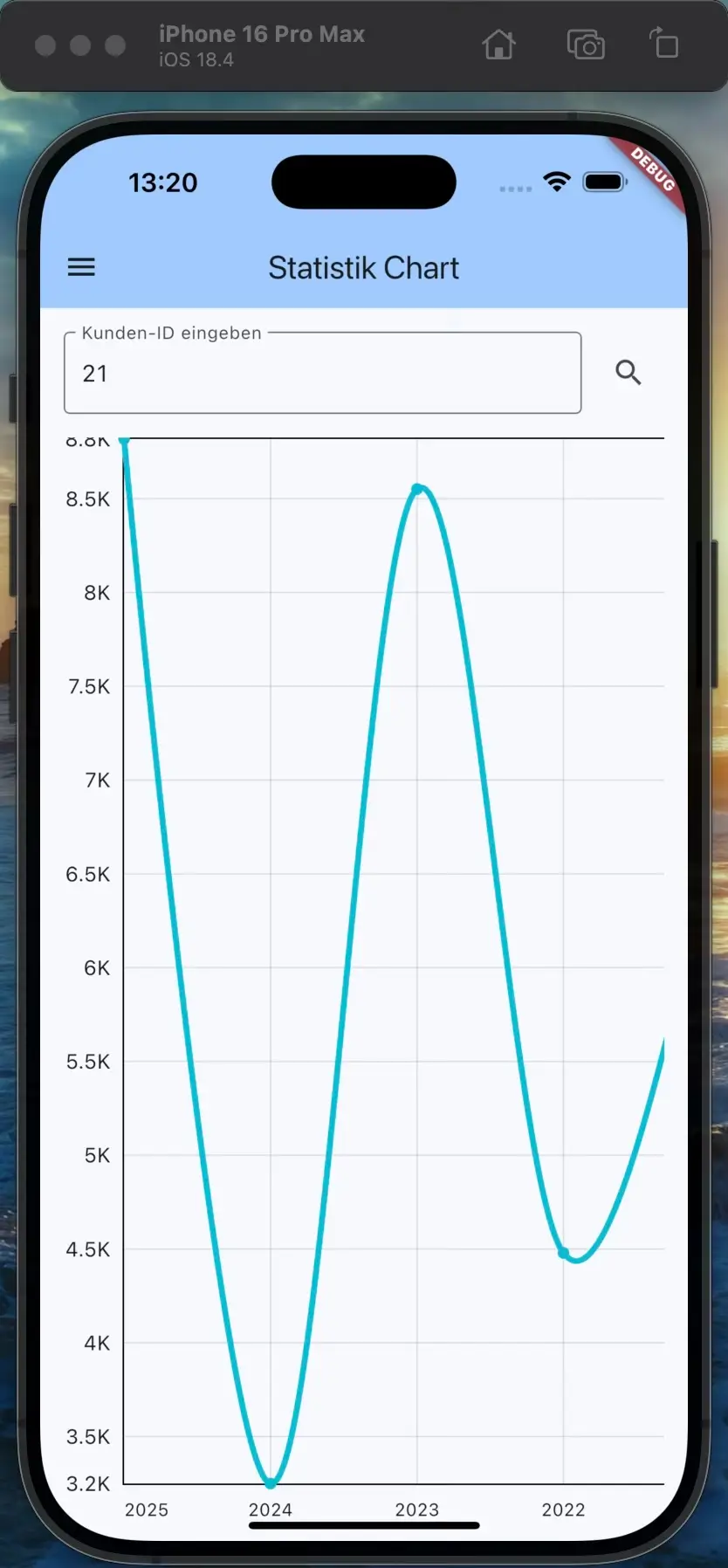This screenshot has height=1568, width=728.
Task: Open the hamburger drawer menu
Action: point(81,267)
